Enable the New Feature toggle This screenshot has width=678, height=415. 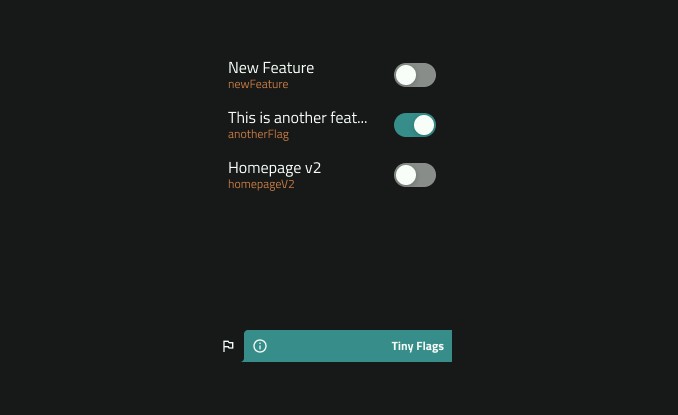[x=414, y=75]
